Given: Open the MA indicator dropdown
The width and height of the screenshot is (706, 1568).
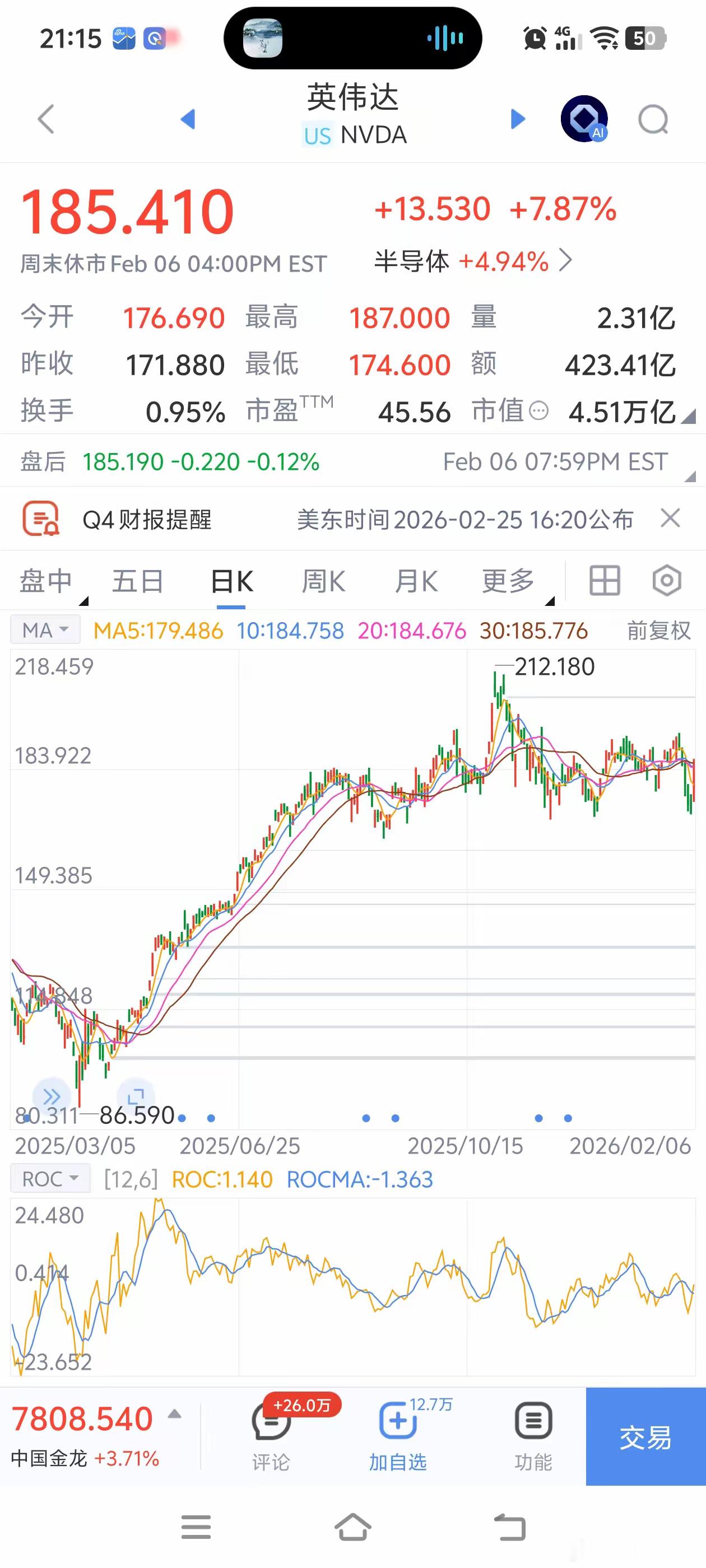Looking at the screenshot, I should [x=44, y=629].
